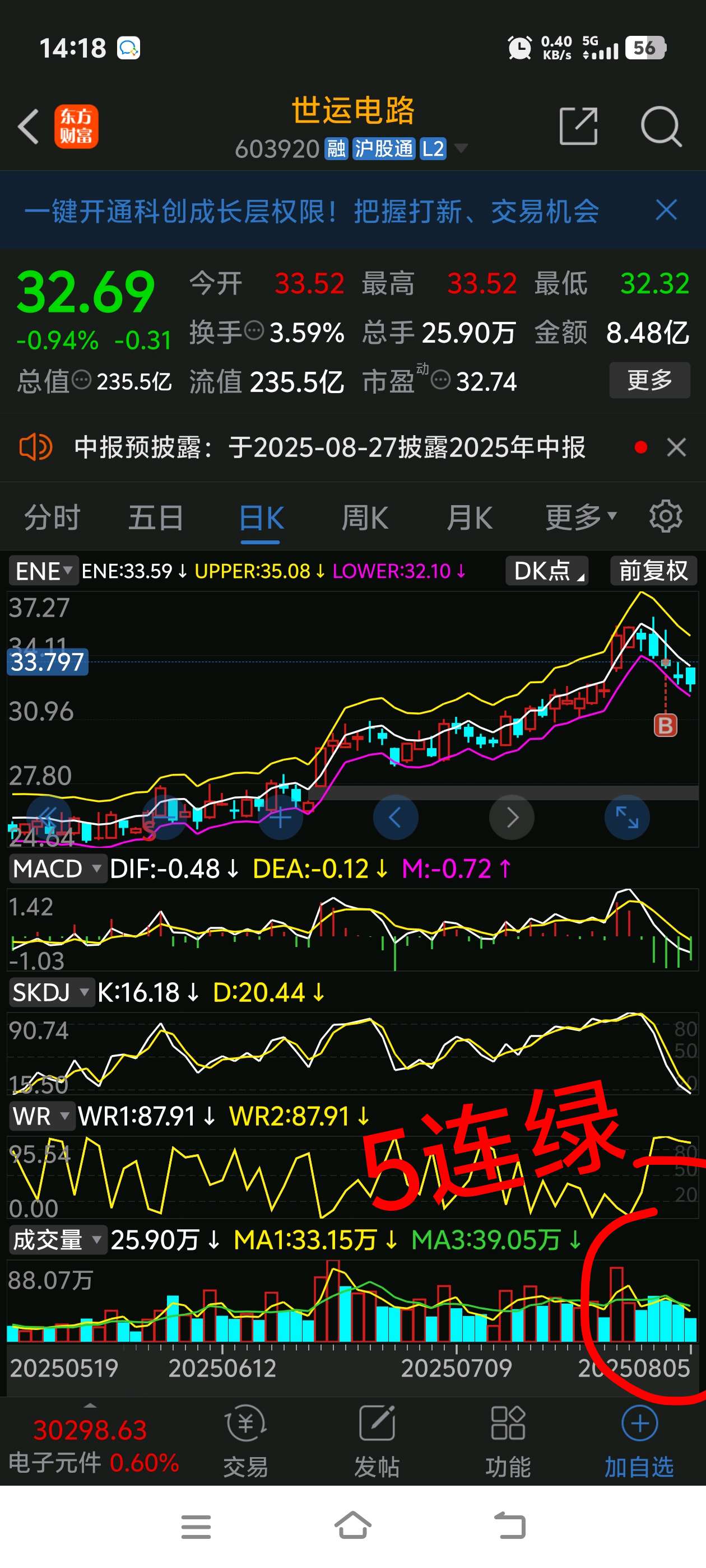Open chart settings gear
706x1568 pixels.
click(666, 517)
